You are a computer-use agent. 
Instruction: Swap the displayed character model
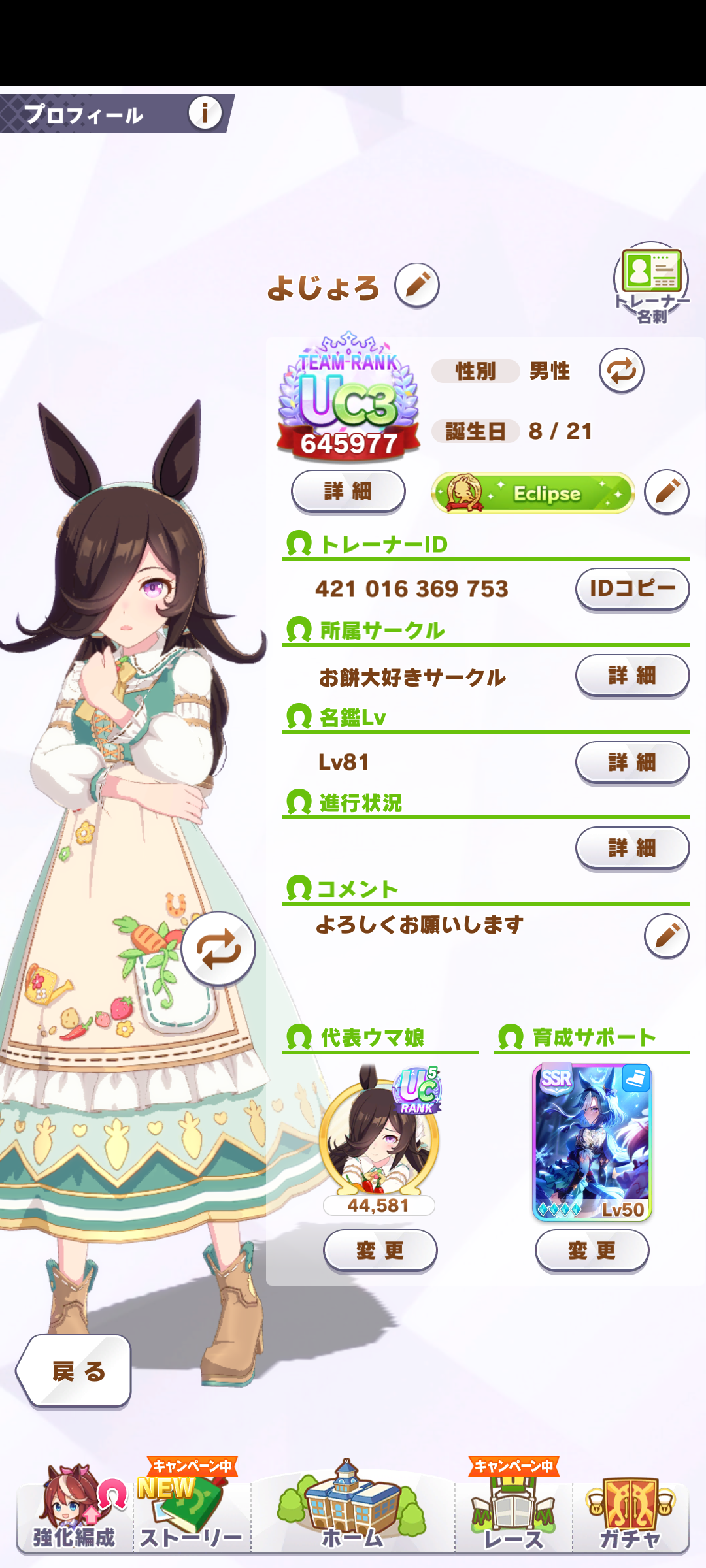(218, 949)
